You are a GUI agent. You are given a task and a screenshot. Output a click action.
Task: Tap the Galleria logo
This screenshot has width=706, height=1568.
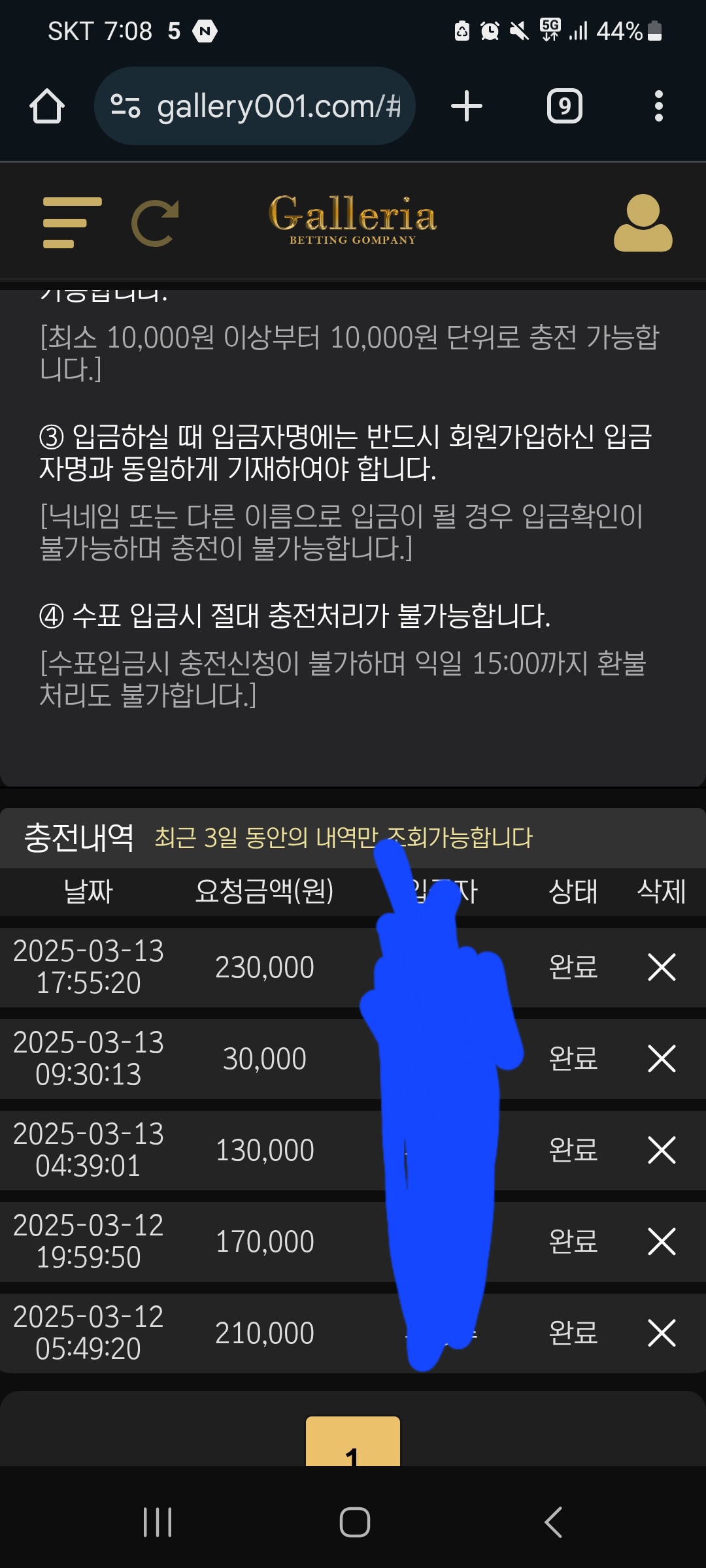pos(353,220)
